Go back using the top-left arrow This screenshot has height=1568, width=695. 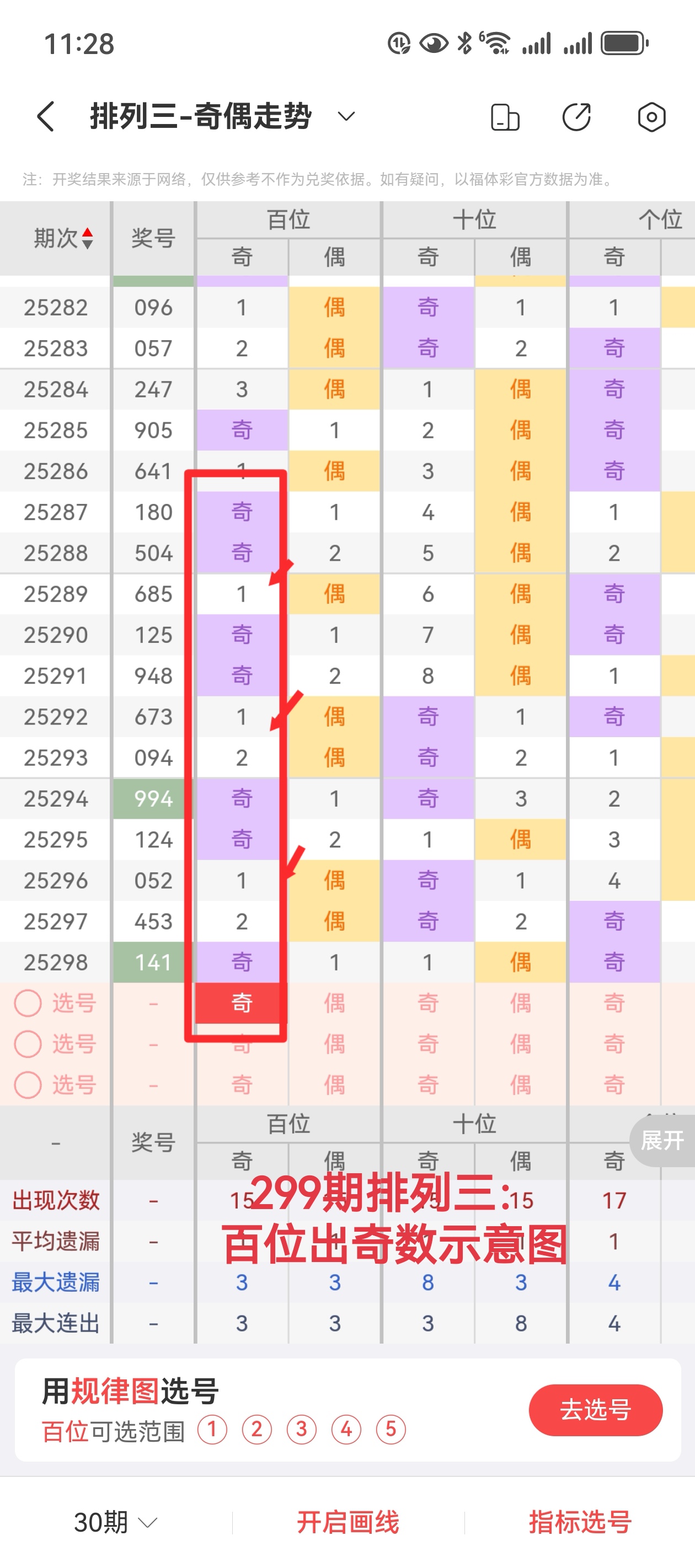(46, 116)
